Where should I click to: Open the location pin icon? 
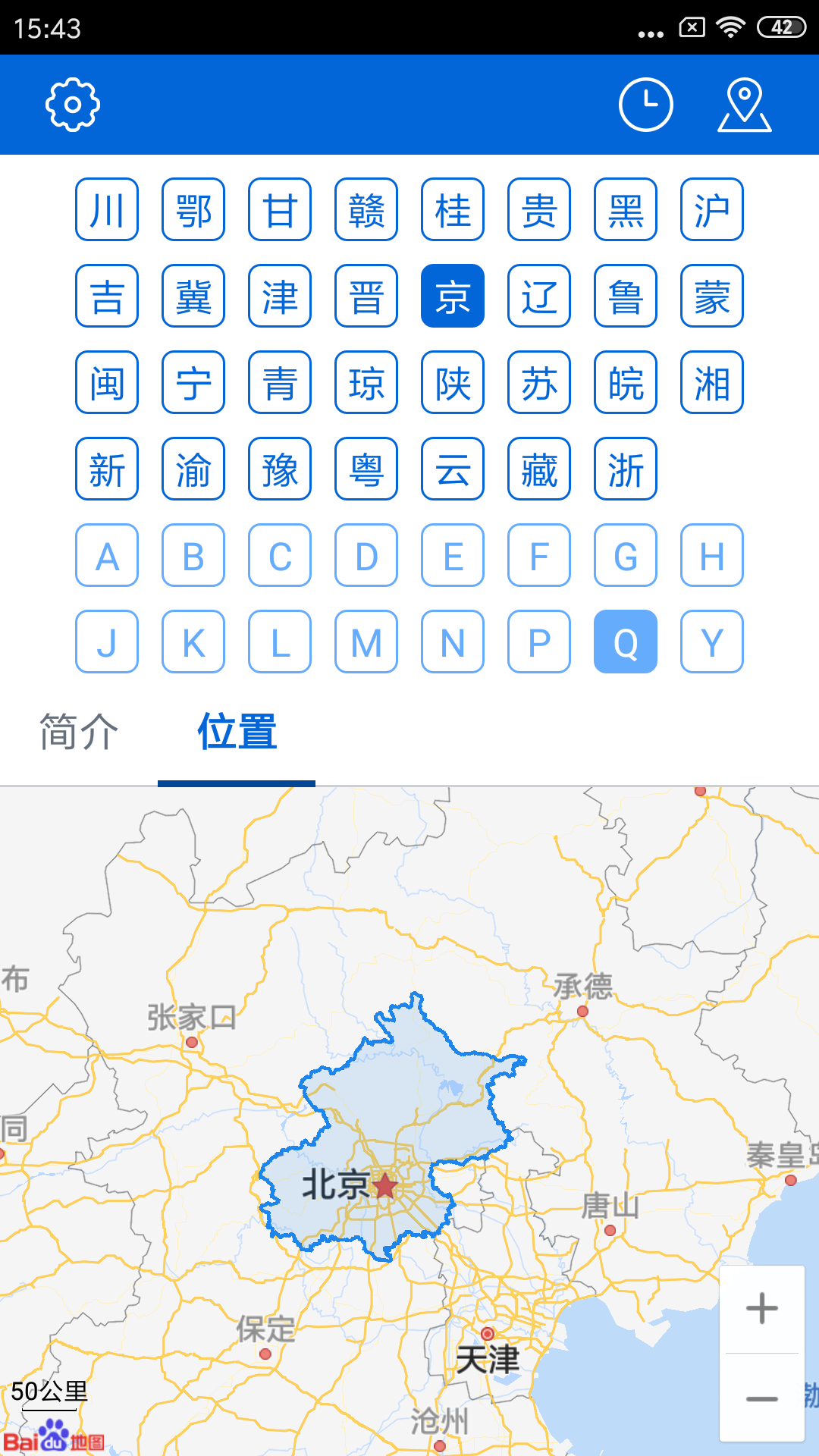(744, 105)
